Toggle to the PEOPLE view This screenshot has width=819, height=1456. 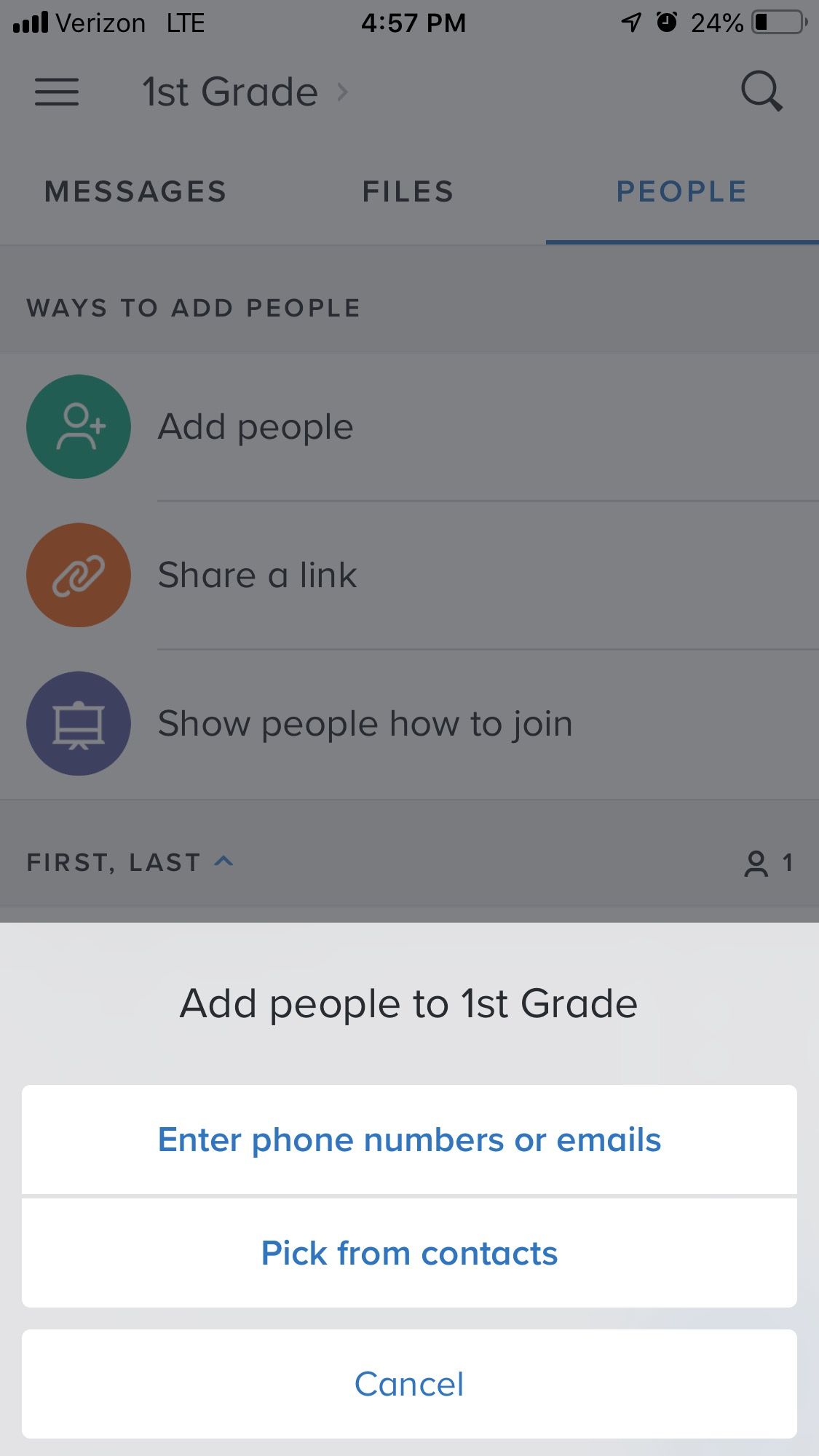click(681, 191)
